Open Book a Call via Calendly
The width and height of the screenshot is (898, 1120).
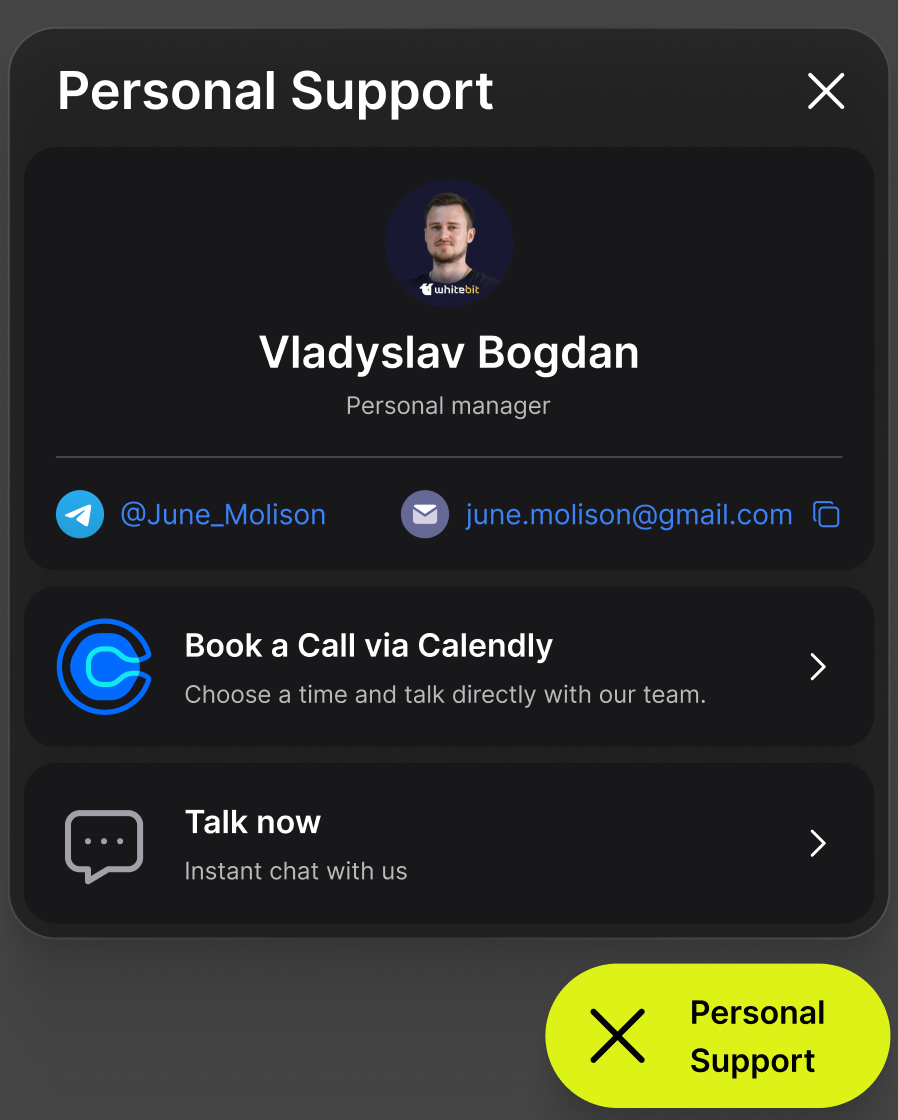pos(448,666)
